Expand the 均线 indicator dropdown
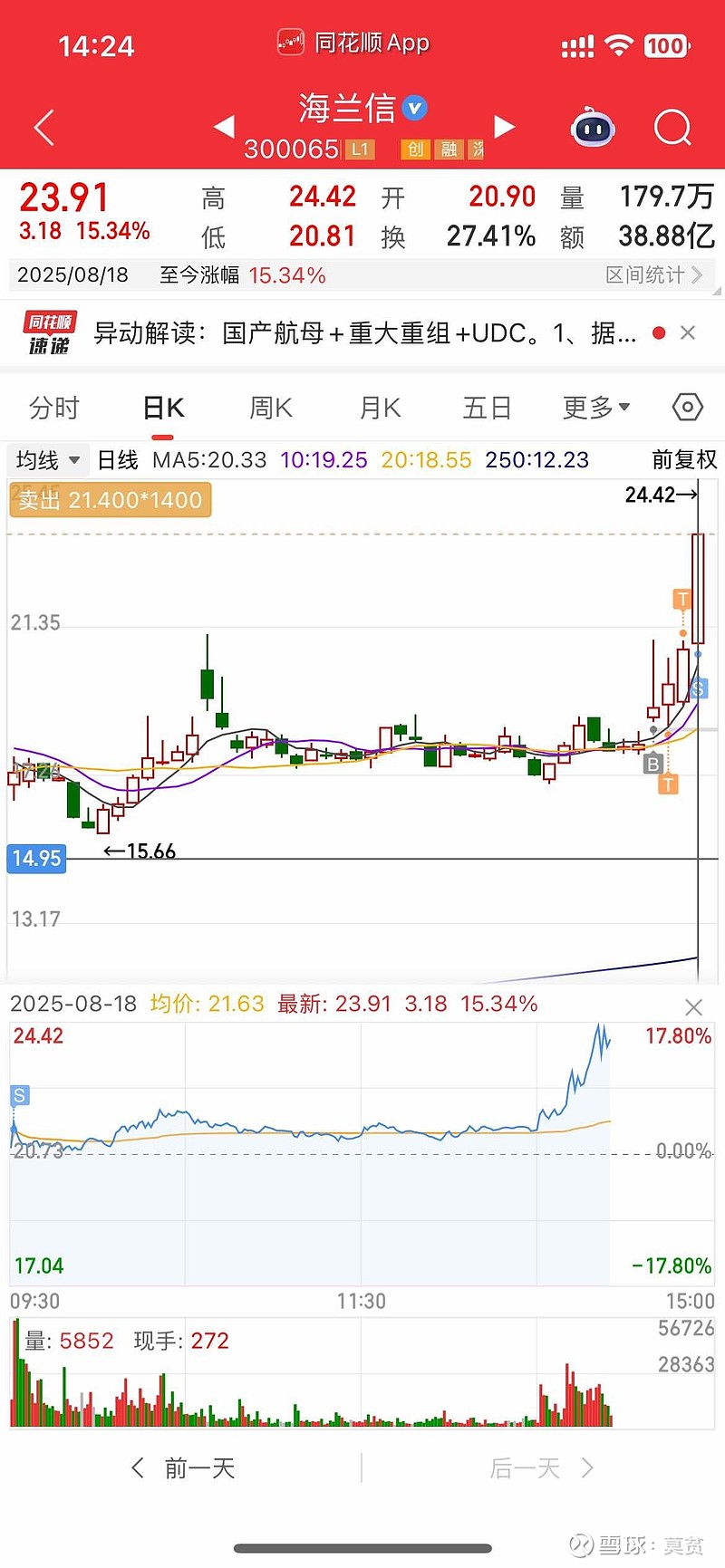 (48, 460)
